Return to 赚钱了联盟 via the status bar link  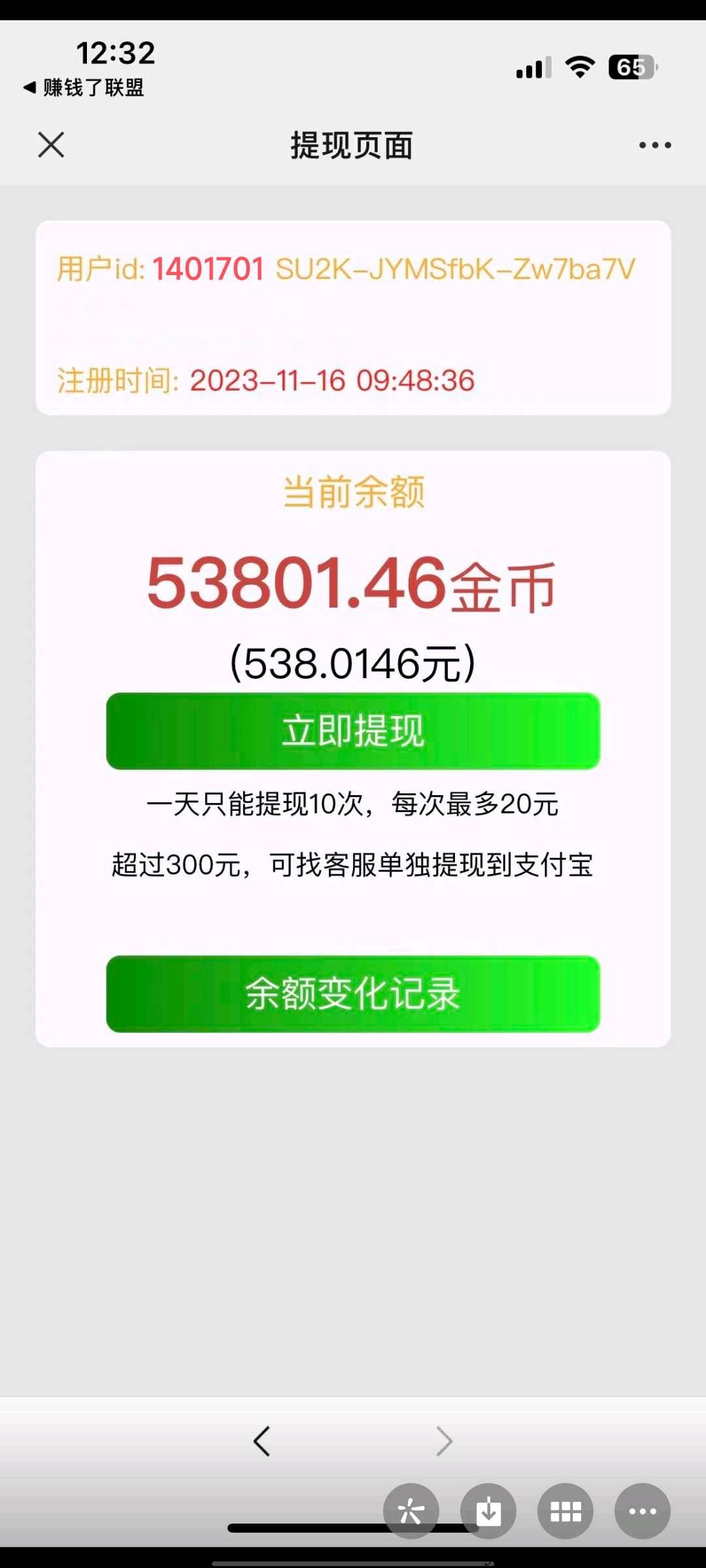(84, 87)
